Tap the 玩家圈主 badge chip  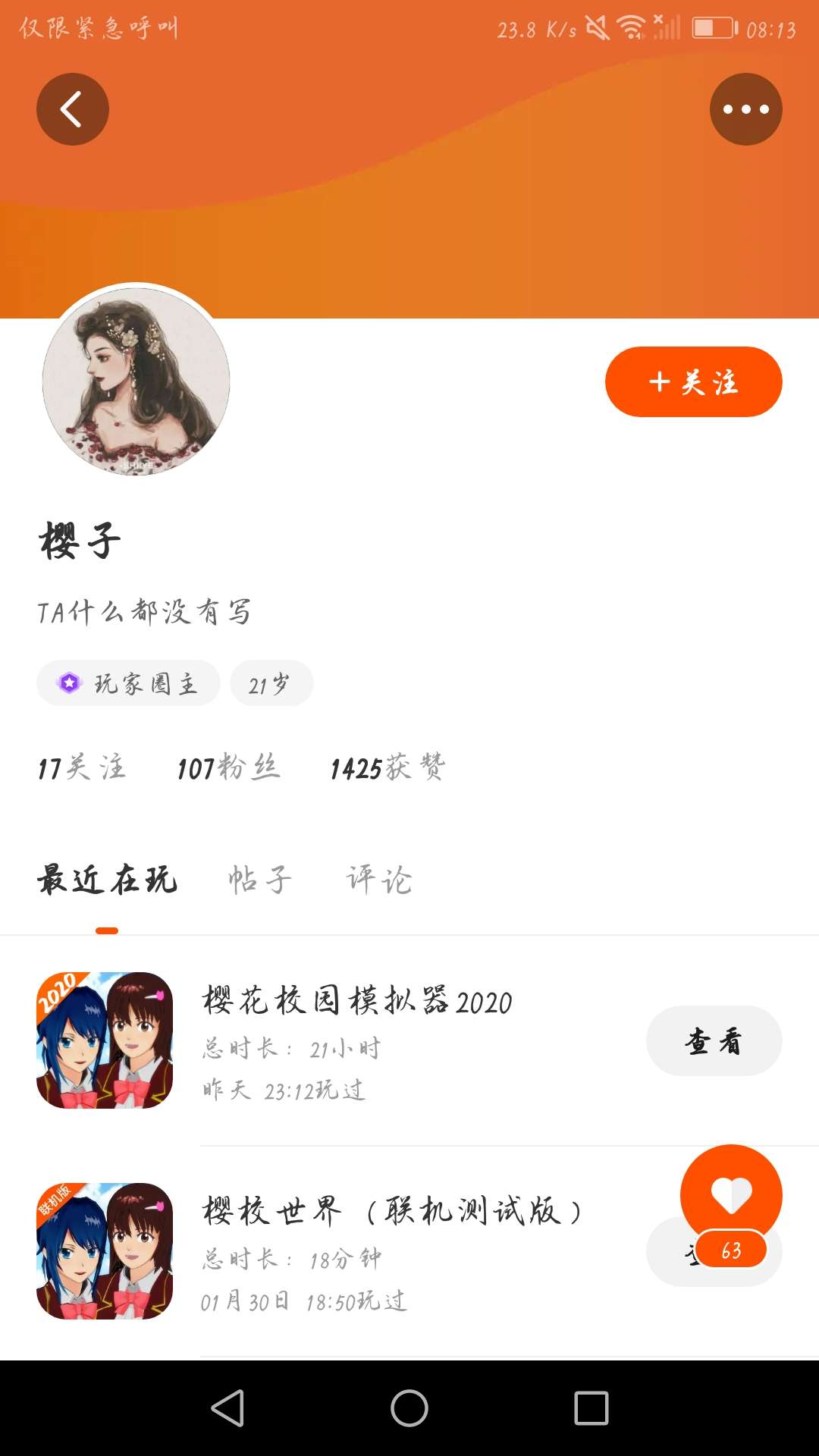tap(129, 683)
